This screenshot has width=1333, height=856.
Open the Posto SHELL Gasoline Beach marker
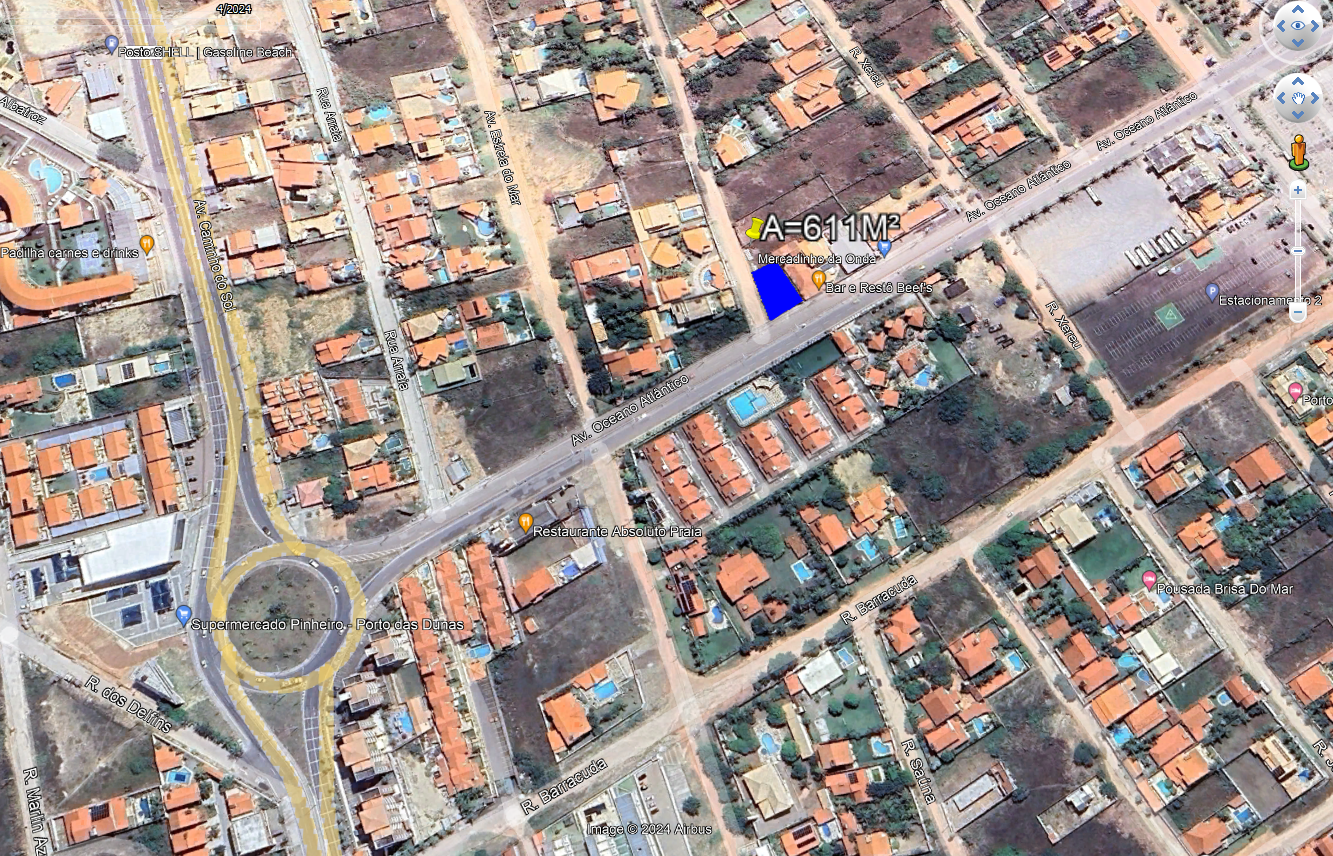pyautogui.click(x=111, y=44)
